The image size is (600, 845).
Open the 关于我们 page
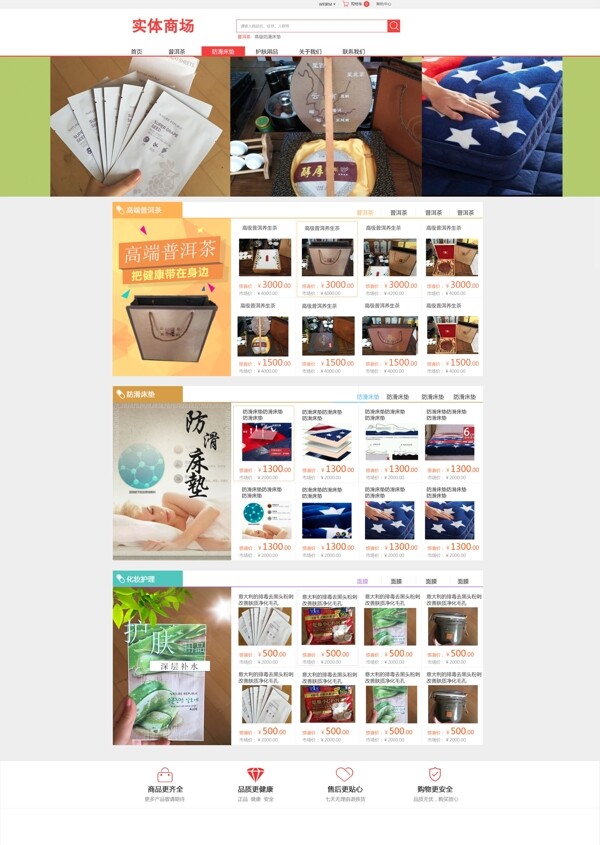[x=310, y=51]
